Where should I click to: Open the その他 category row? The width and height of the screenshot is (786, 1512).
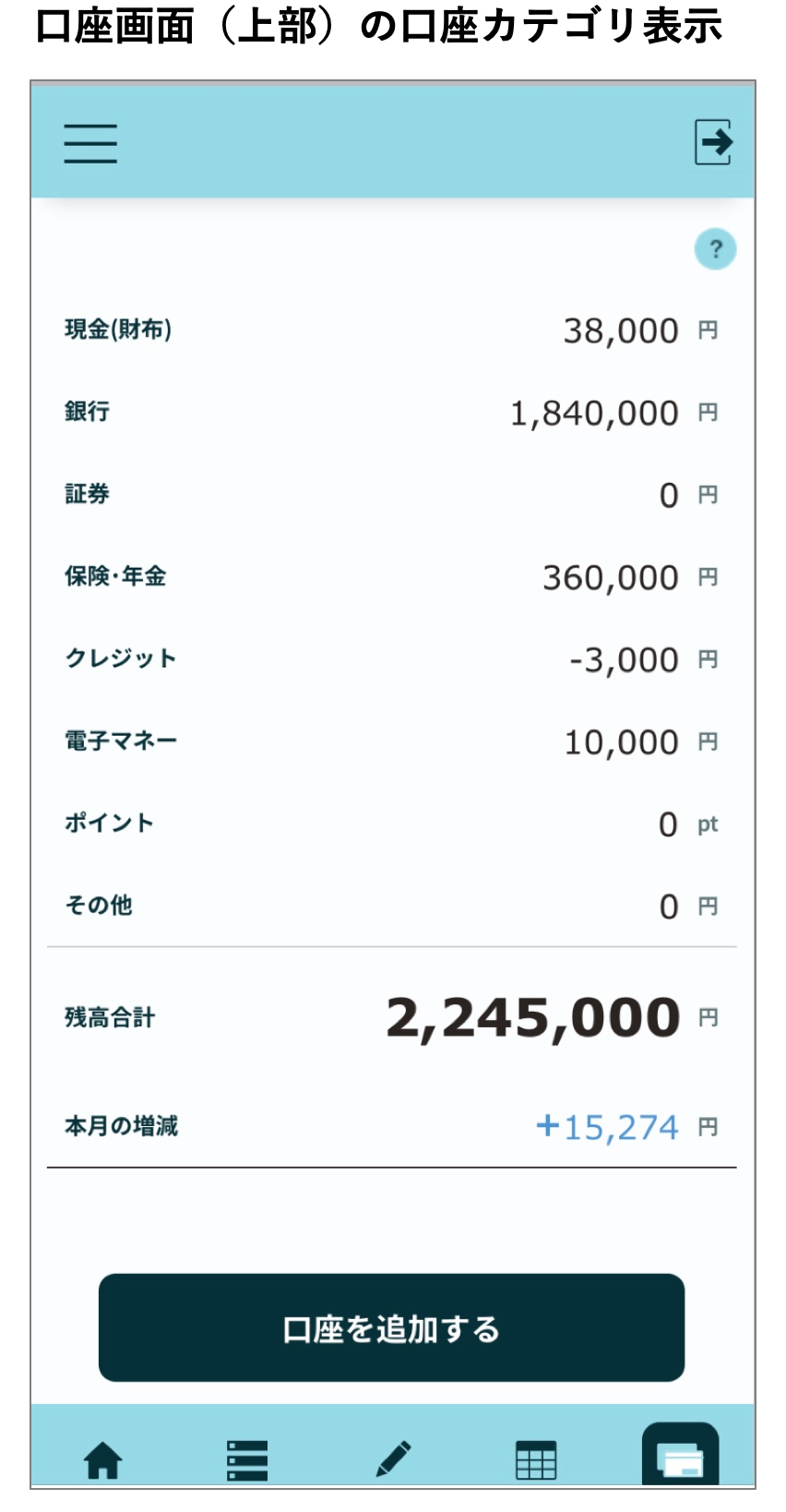[x=391, y=906]
